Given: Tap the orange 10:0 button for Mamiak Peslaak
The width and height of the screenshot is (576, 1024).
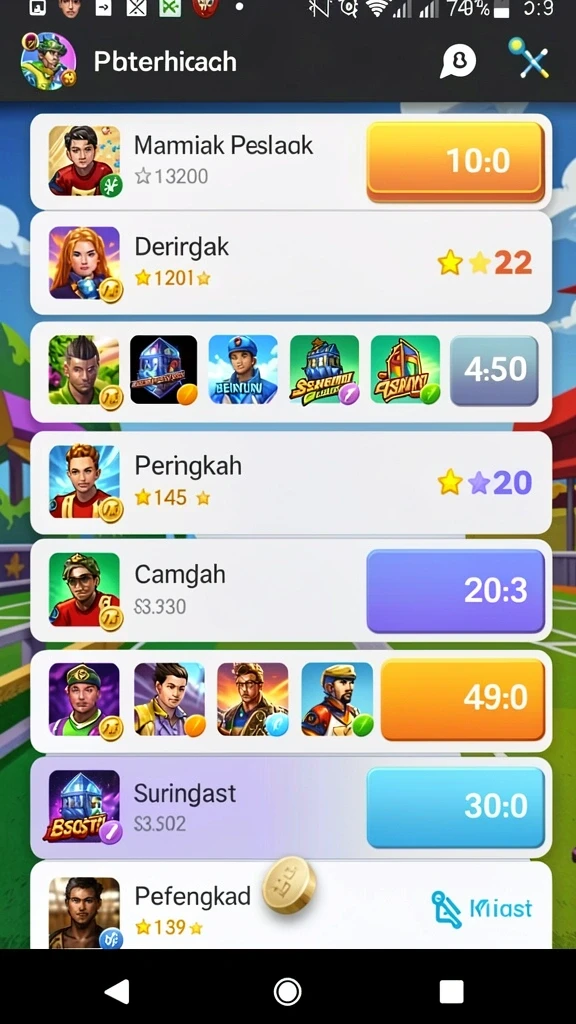Looking at the screenshot, I should 455,161.
